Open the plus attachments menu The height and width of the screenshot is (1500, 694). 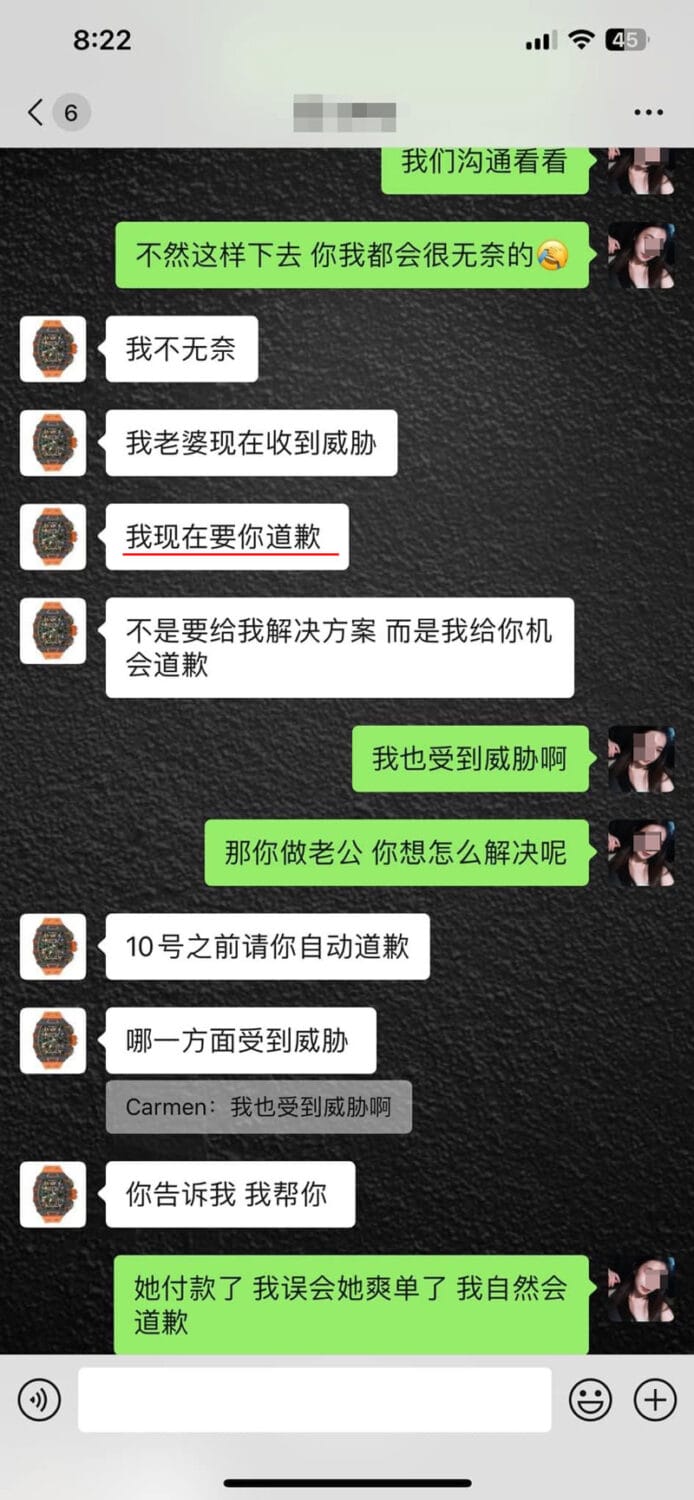tap(655, 1400)
